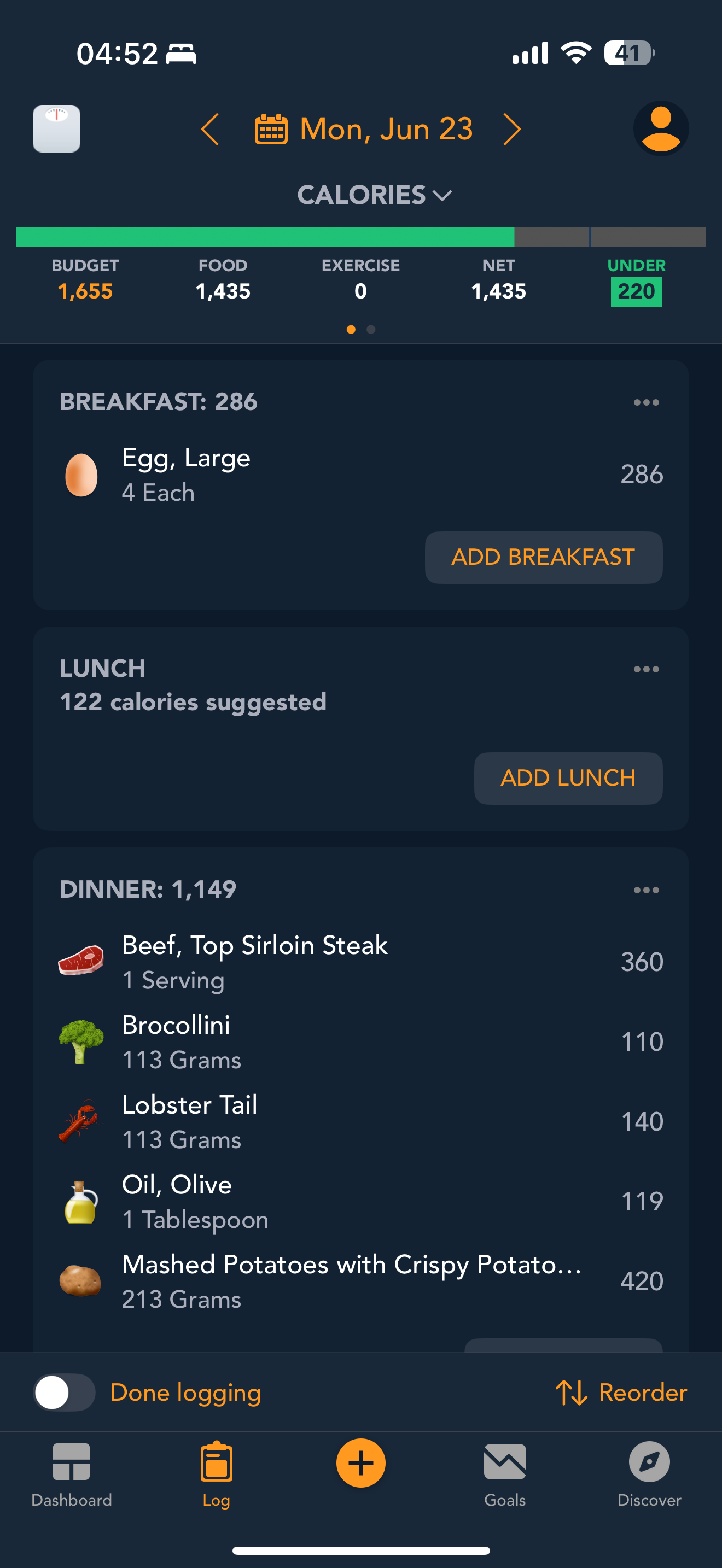Open Lunch options menu
This screenshot has height=1568, width=722.
pyautogui.click(x=646, y=669)
